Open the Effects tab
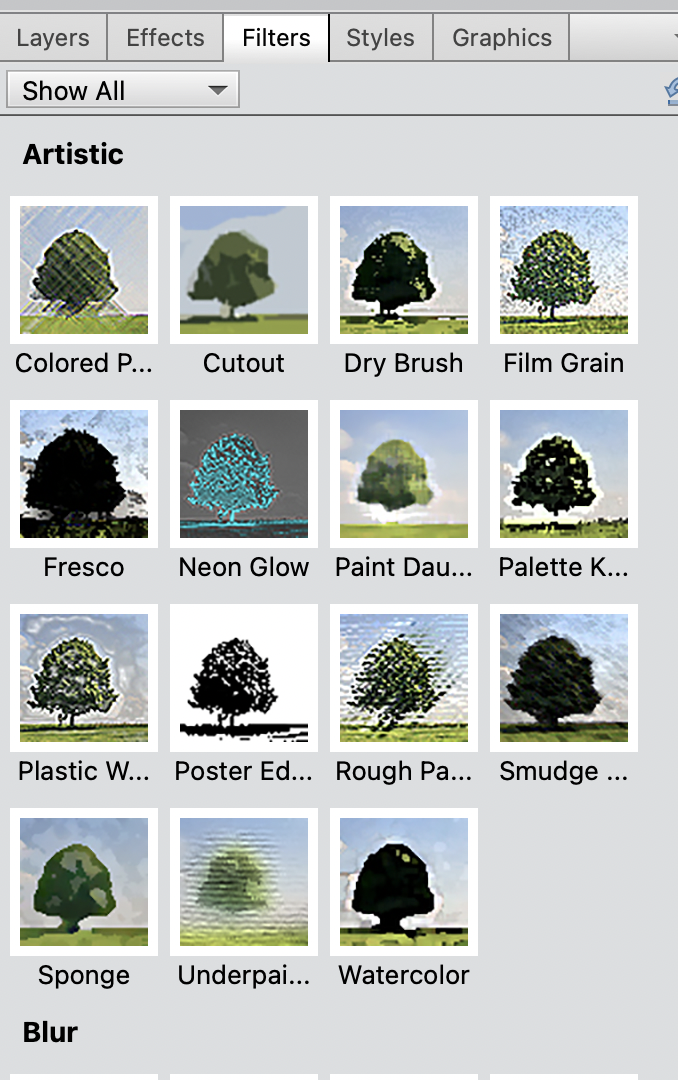 pos(165,38)
